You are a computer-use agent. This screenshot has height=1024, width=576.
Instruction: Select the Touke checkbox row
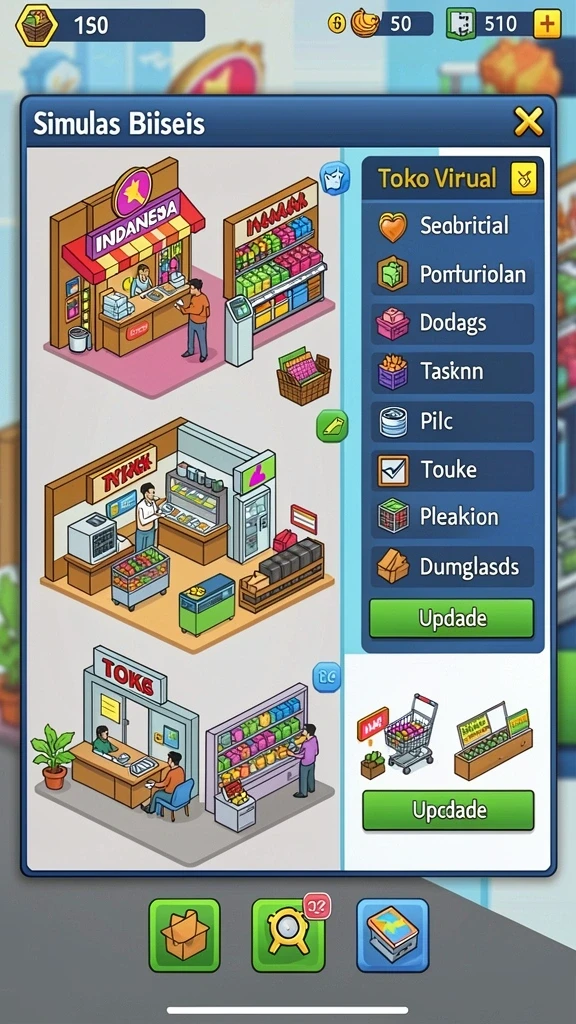tap(453, 470)
